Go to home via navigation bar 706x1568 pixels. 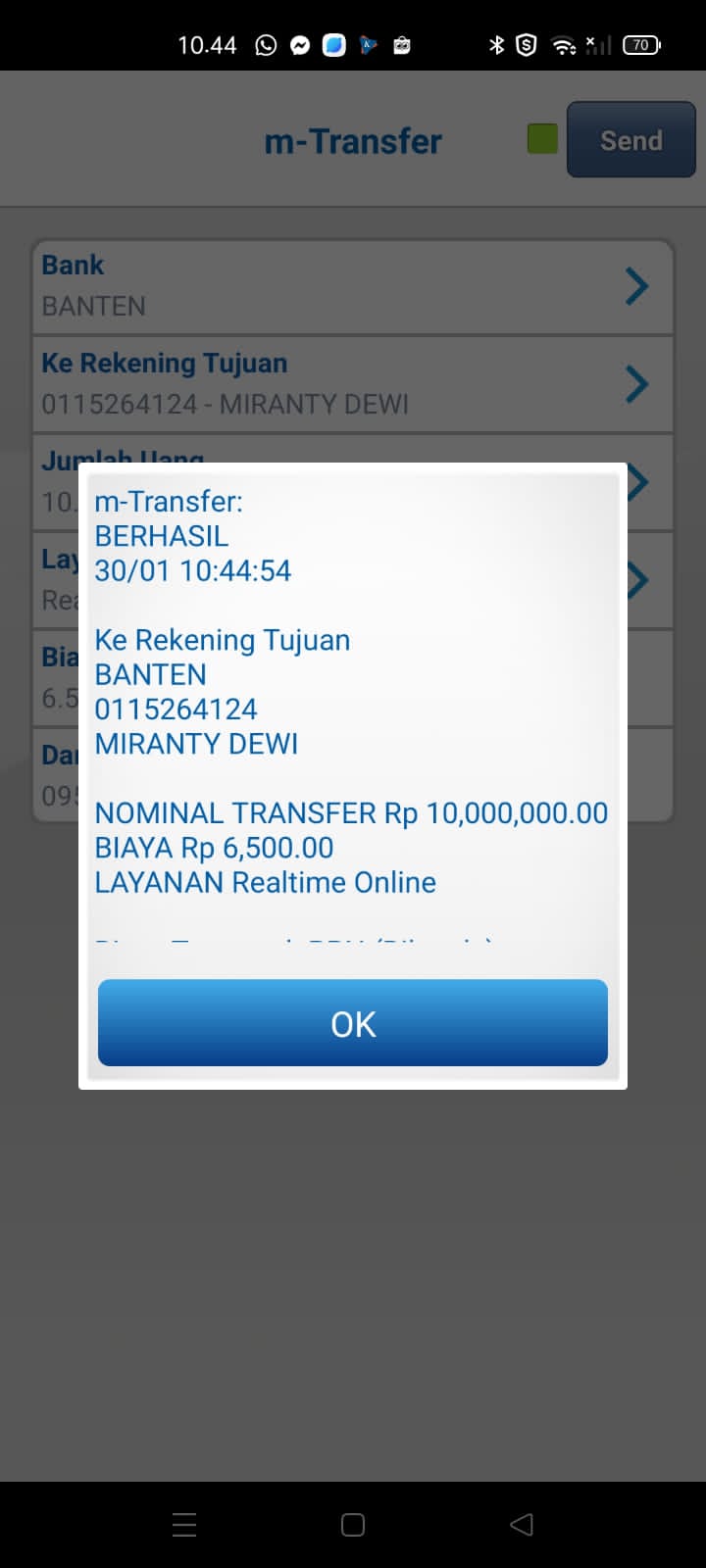coord(353,1524)
